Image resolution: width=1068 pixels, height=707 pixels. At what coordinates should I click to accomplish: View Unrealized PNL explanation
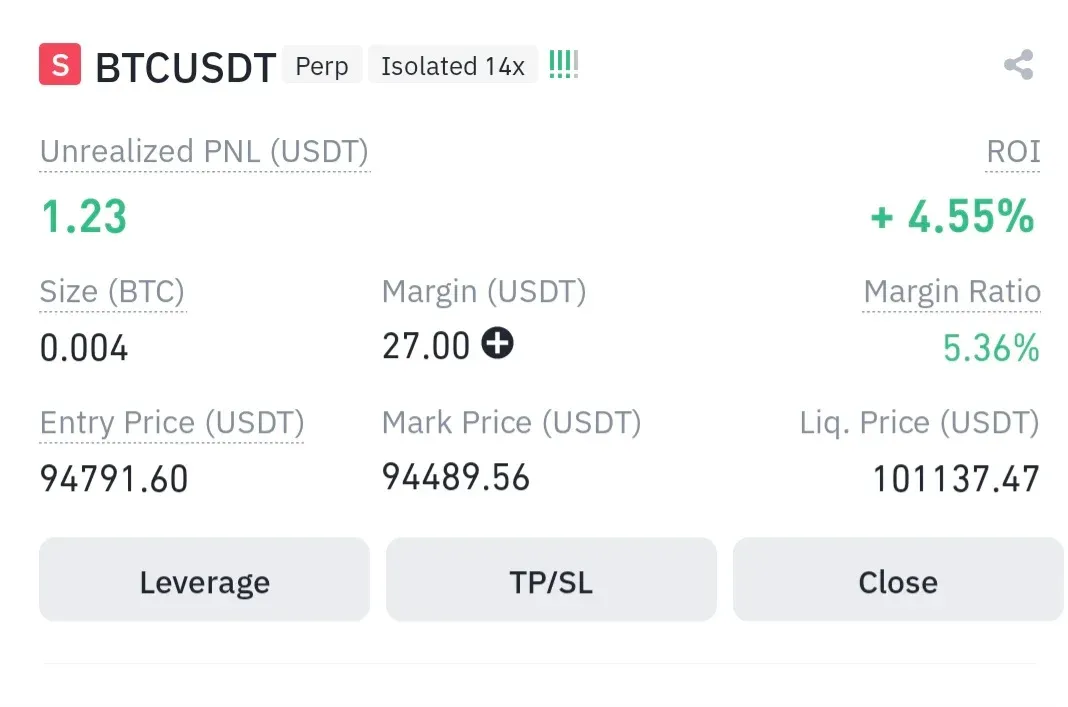pos(204,152)
